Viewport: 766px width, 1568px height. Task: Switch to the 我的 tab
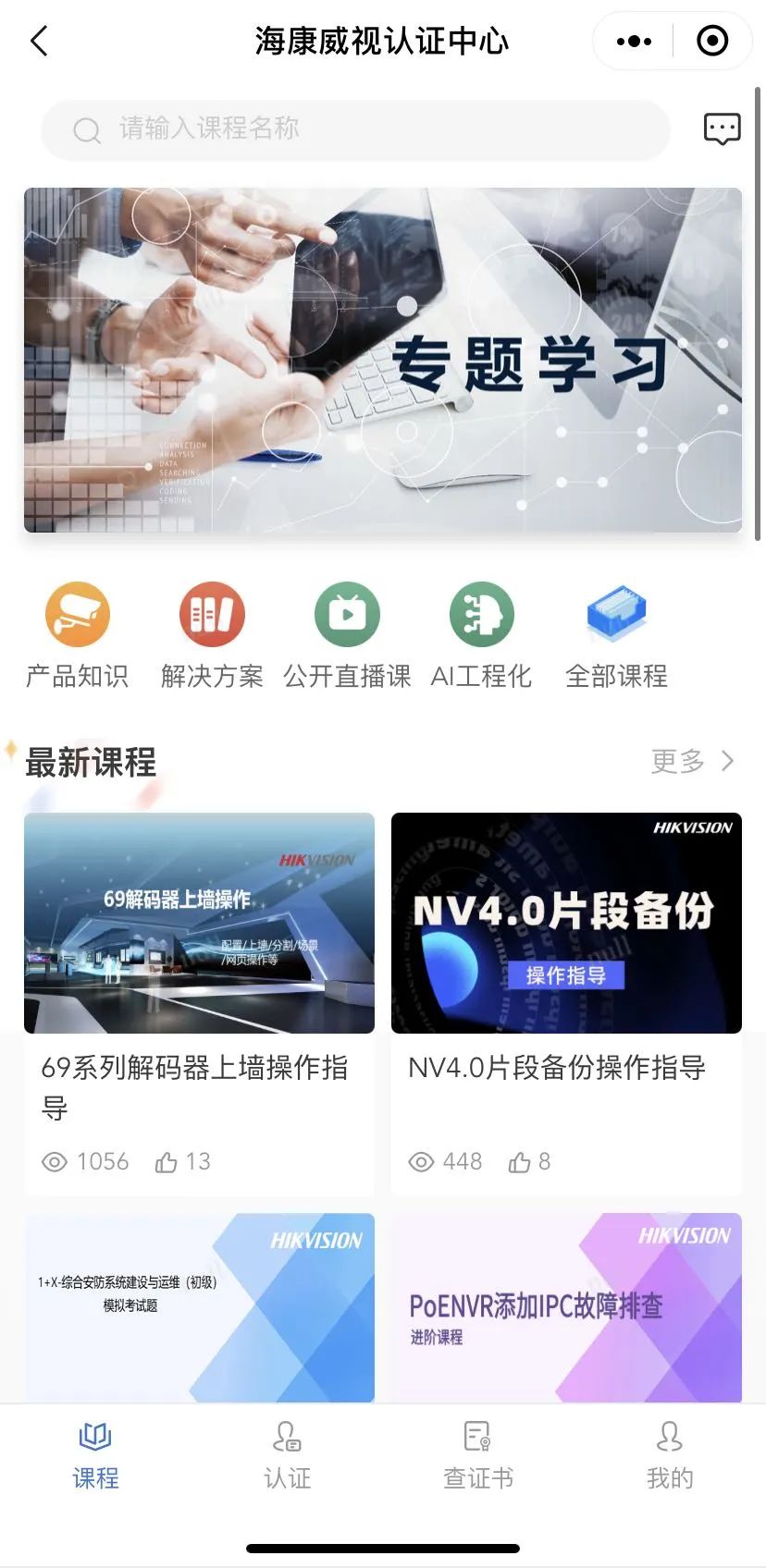[670, 1455]
